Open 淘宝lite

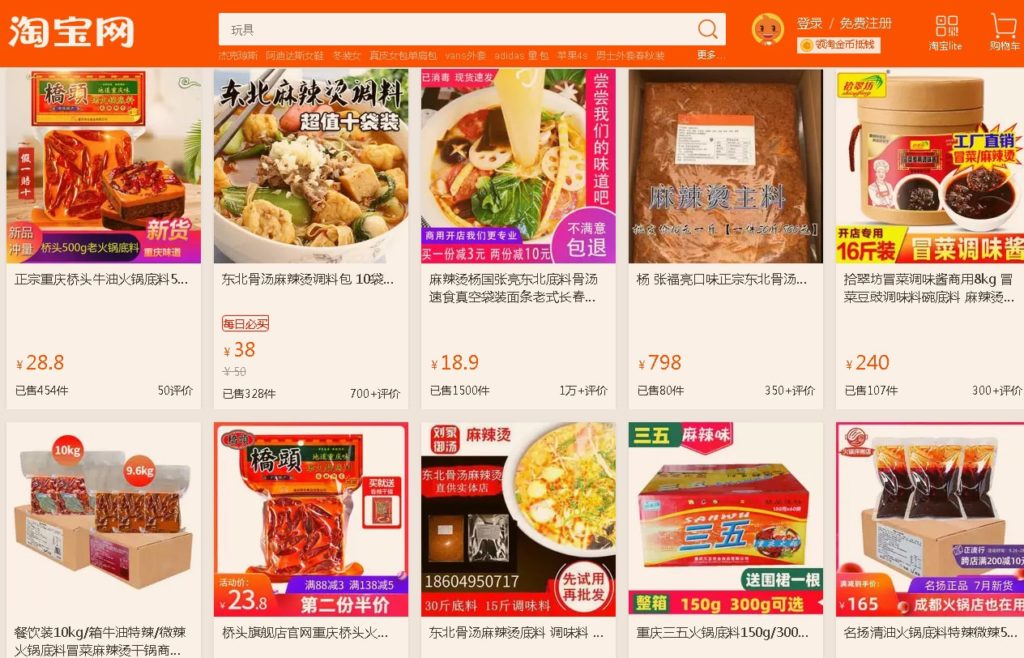945,32
